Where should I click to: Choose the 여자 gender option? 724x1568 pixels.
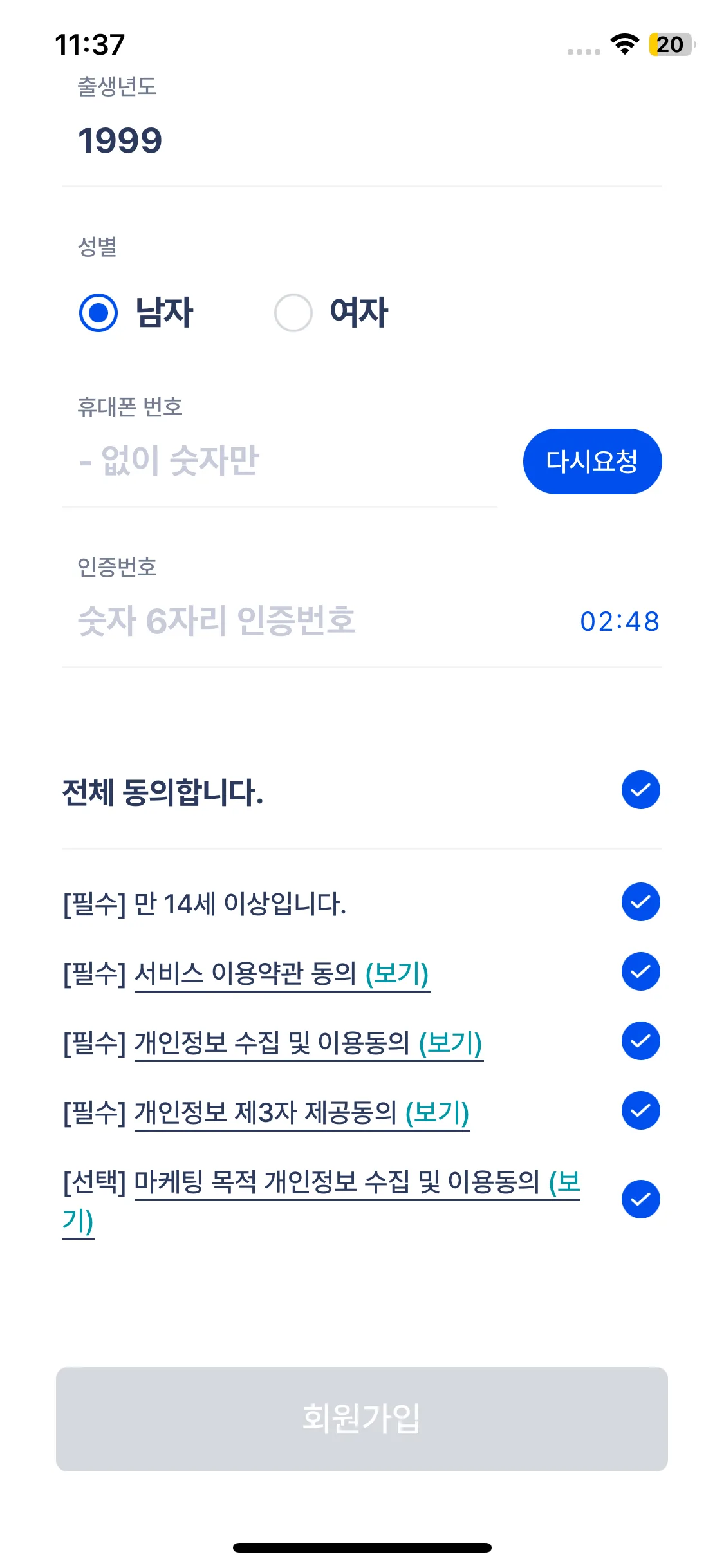293,313
